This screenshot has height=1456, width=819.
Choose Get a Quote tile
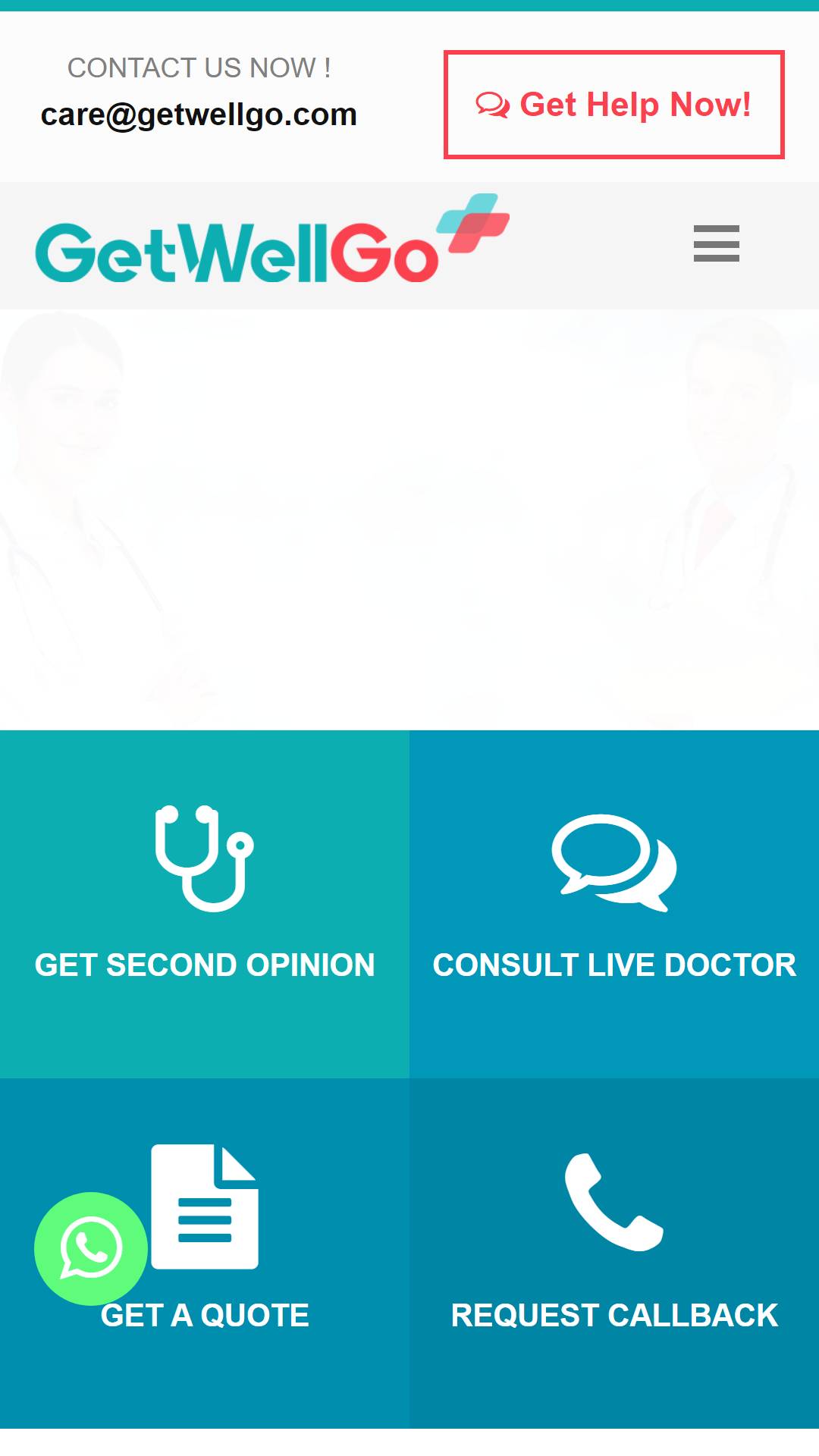click(x=205, y=1254)
